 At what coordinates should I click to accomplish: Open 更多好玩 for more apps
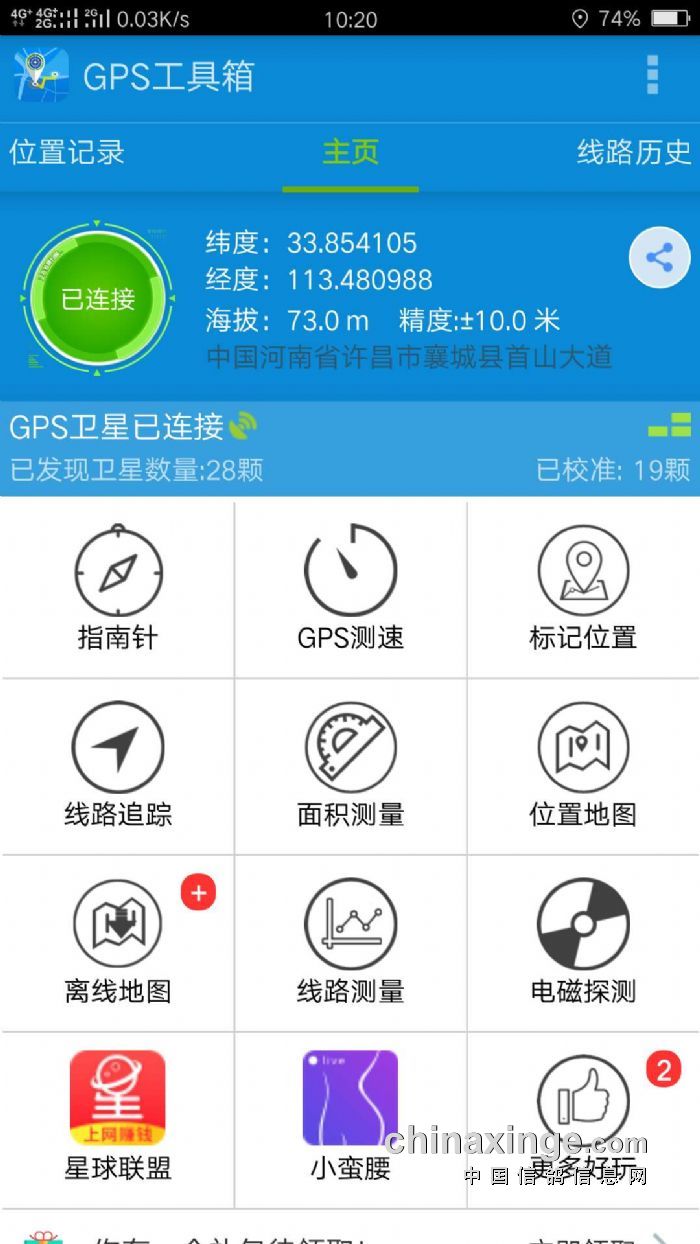pyautogui.click(x=583, y=1118)
